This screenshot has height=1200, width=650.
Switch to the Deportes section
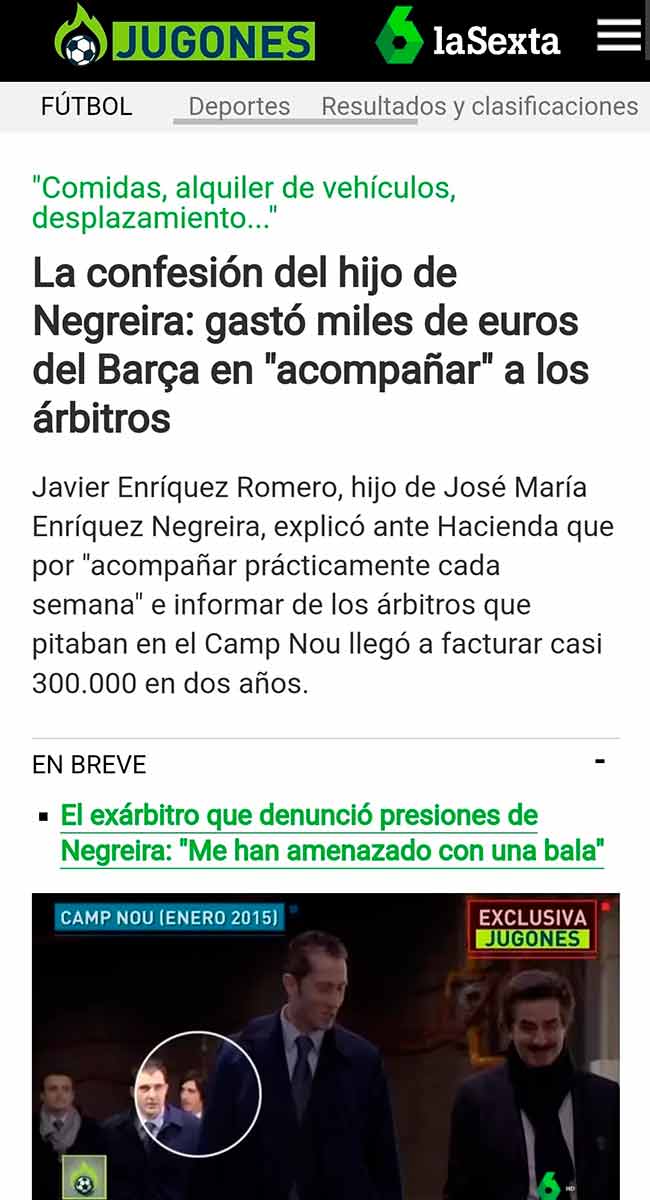pos(239,106)
